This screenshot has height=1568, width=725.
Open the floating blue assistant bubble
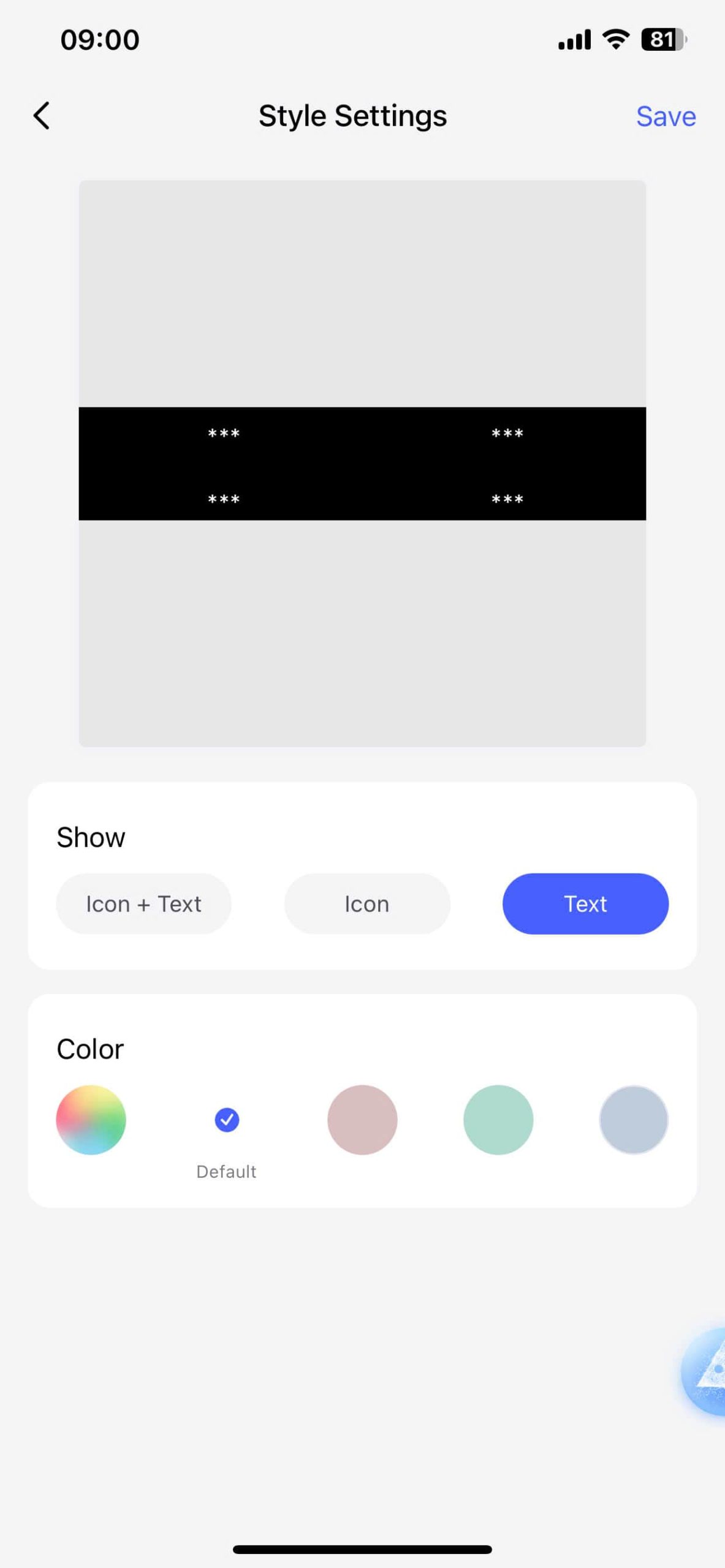click(708, 1371)
